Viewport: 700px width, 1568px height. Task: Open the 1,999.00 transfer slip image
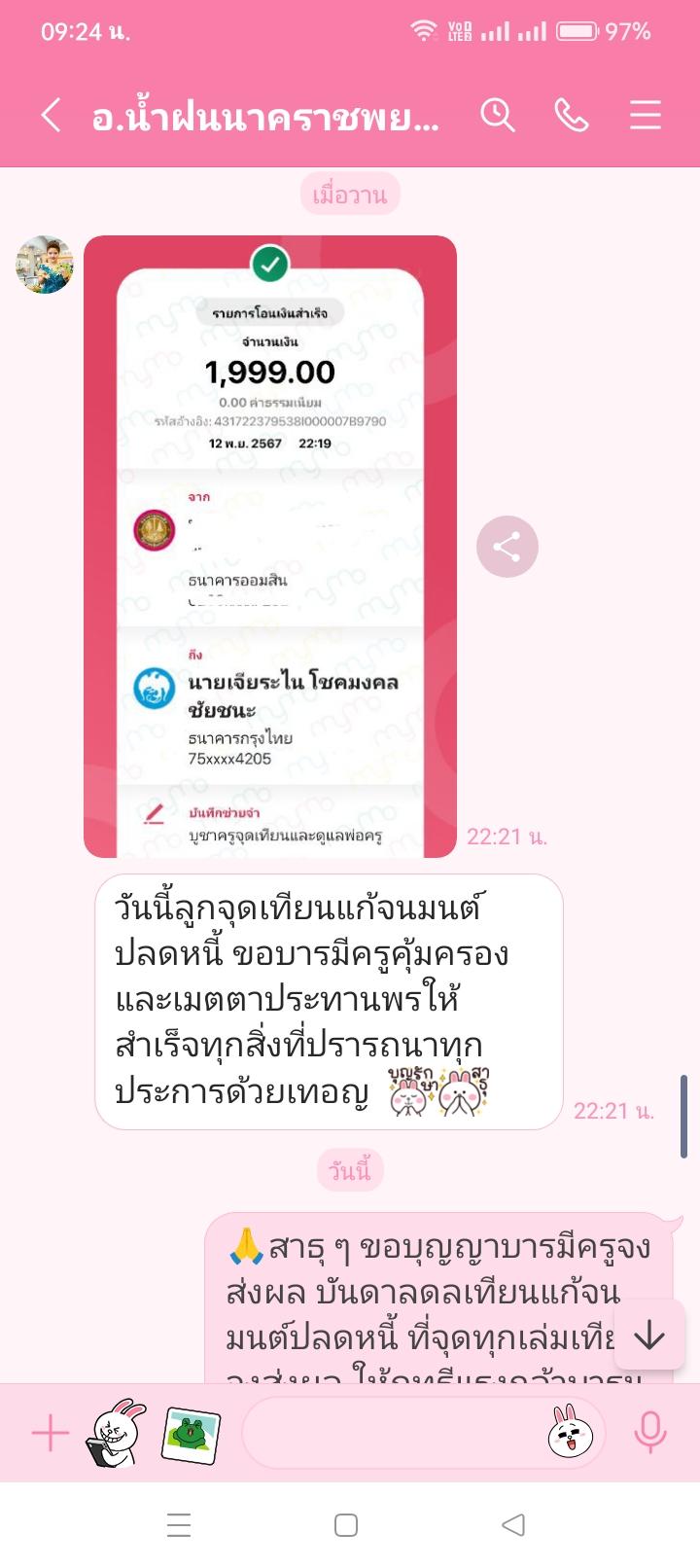[270, 546]
